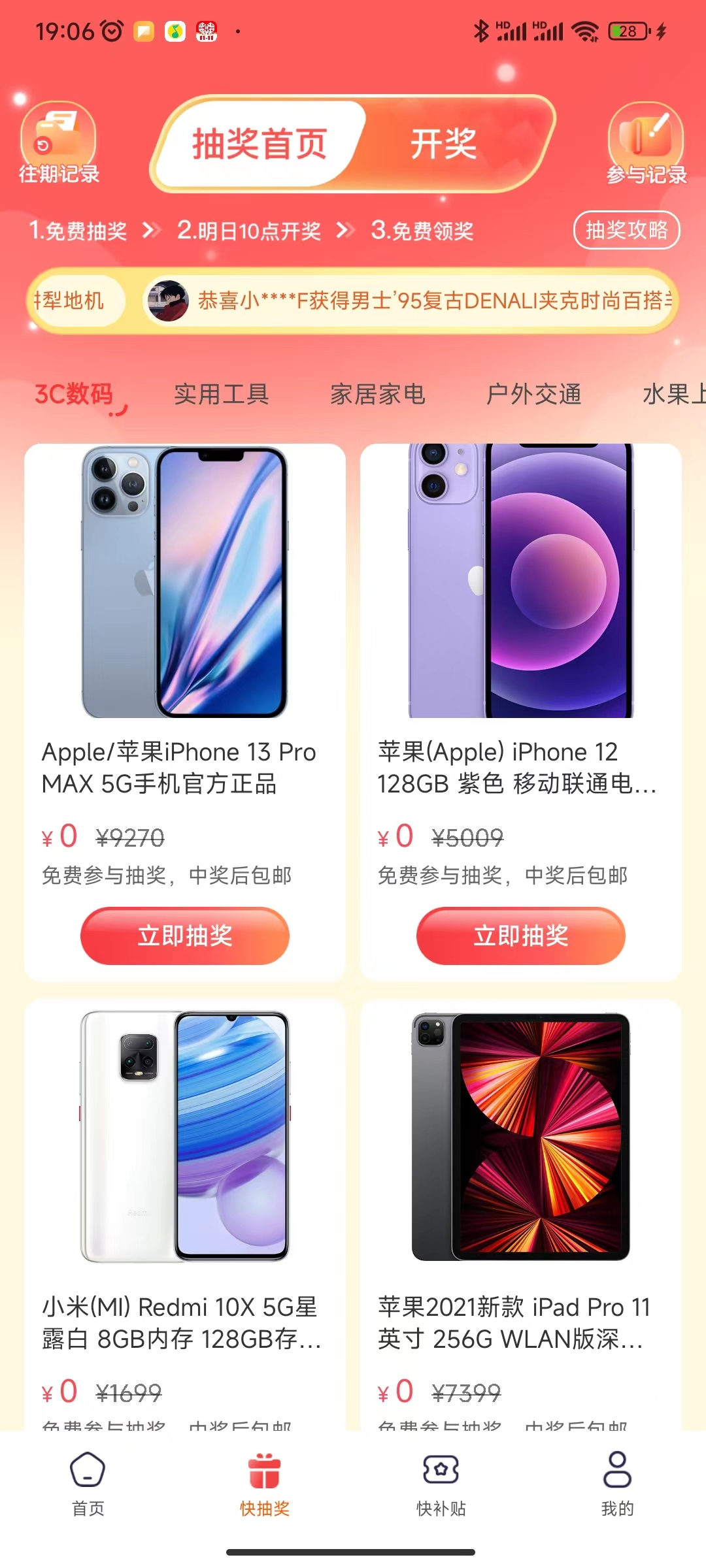
Task: Tap 立即抽奖 for iPhone 13 Pro MAX
Action: (185, 936)
